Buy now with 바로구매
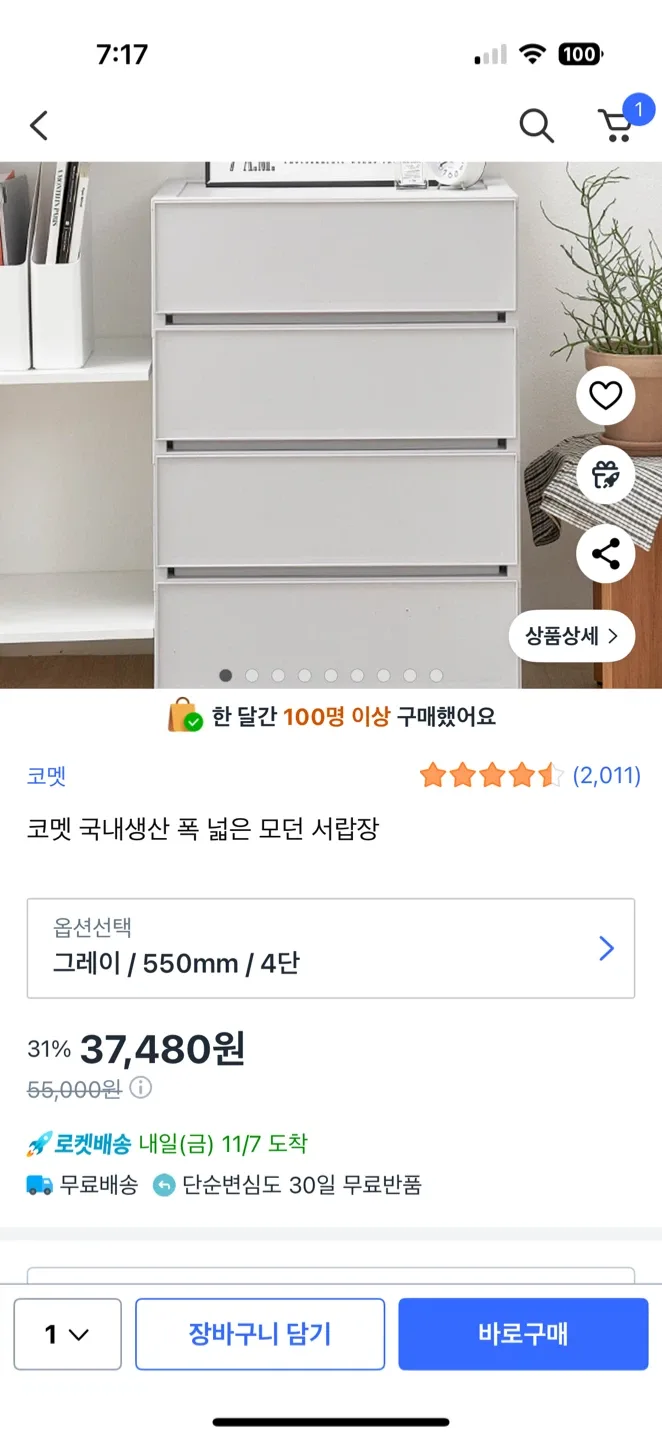 (x=523, y=1334)
